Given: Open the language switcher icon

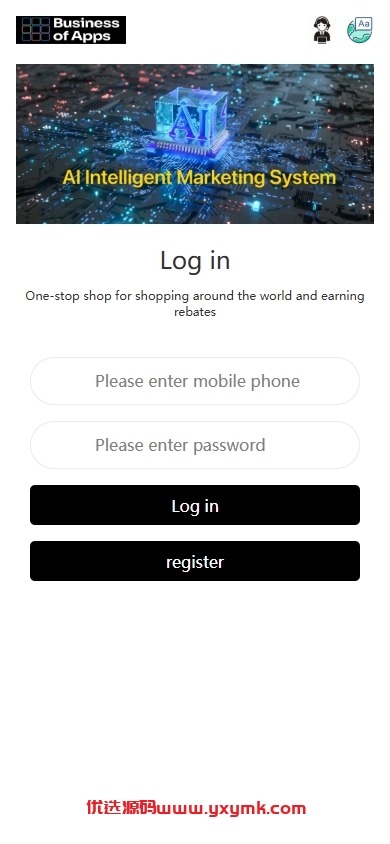Looking at the screenshot, I should click(360, 30).
